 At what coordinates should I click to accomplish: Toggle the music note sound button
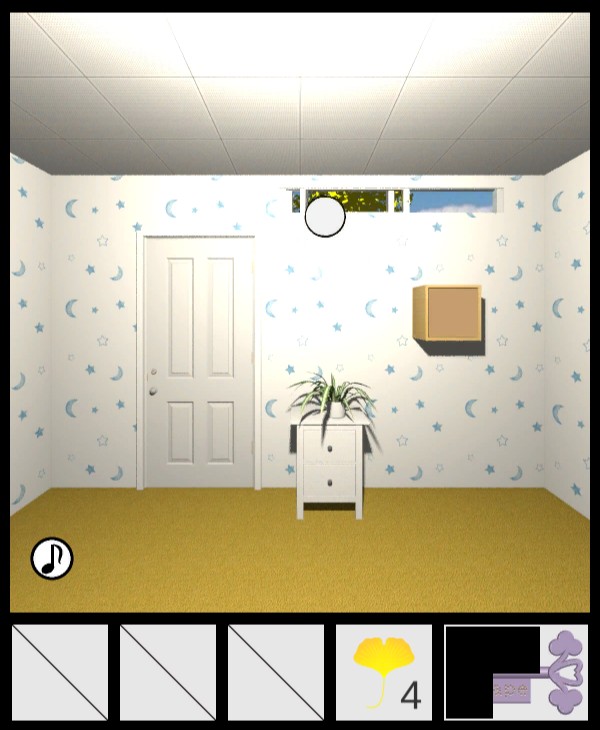52,558
